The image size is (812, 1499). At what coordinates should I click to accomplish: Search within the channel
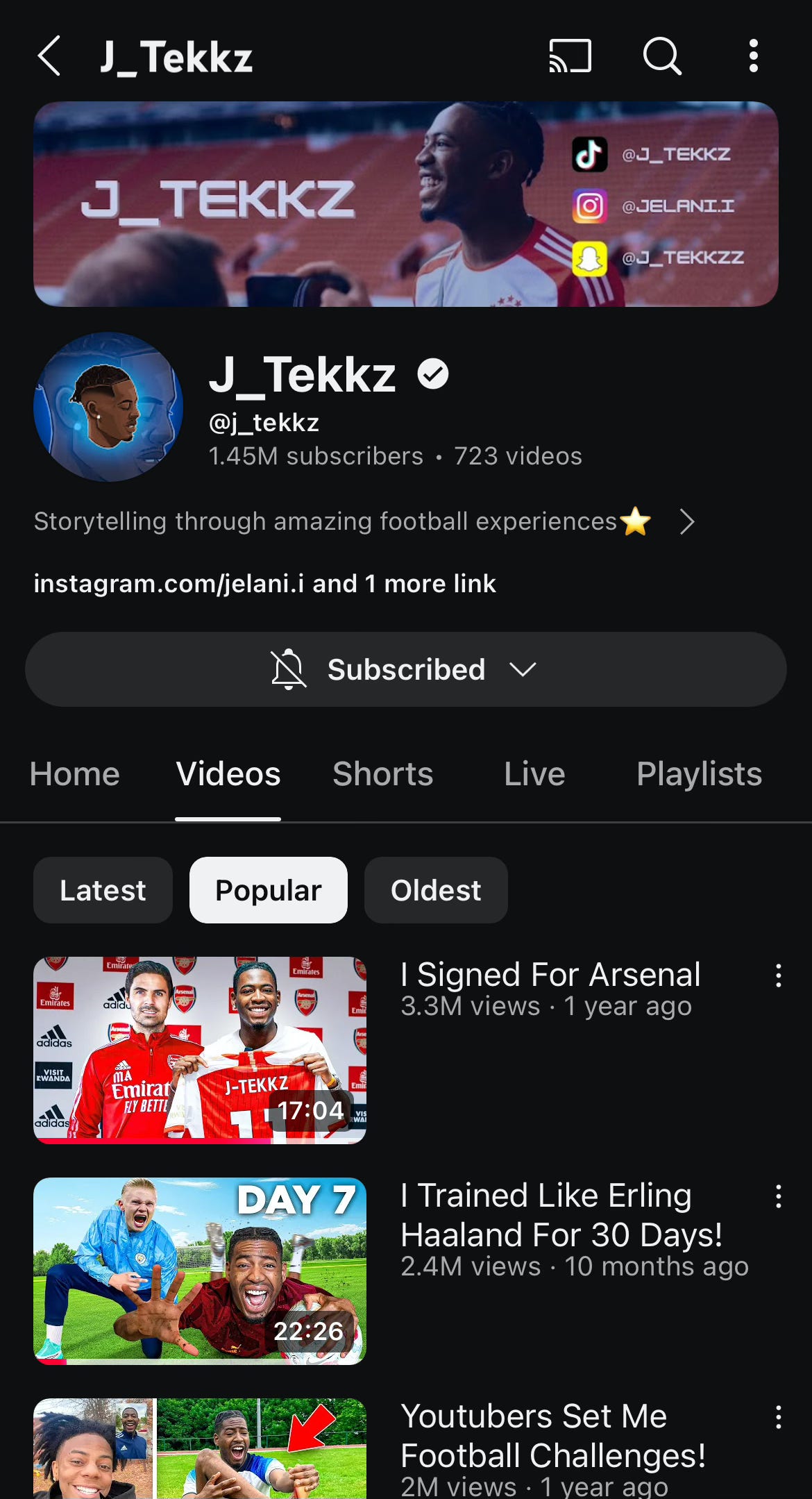pos(662,56)
